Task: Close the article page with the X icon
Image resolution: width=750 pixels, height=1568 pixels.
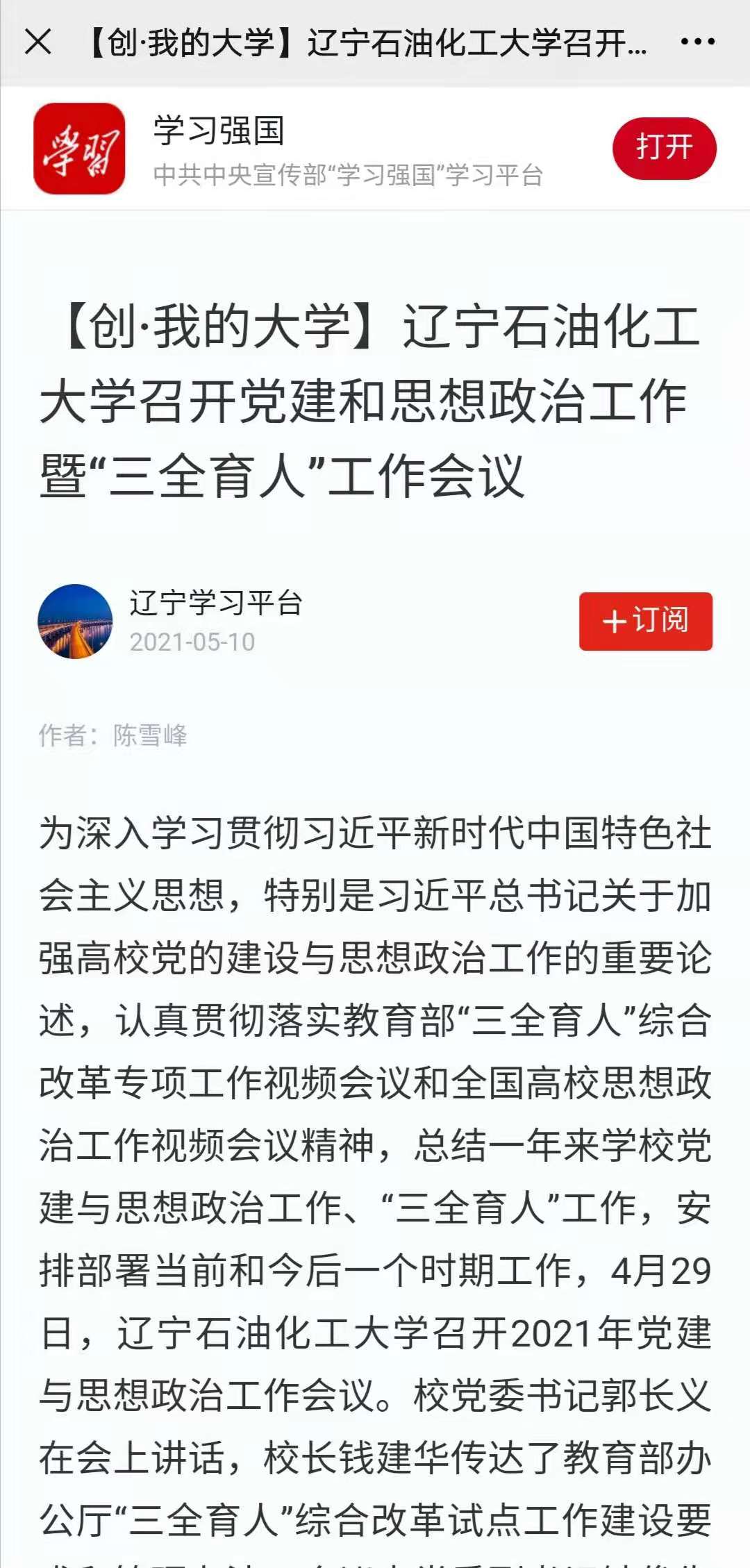Action: click(38, 42)
